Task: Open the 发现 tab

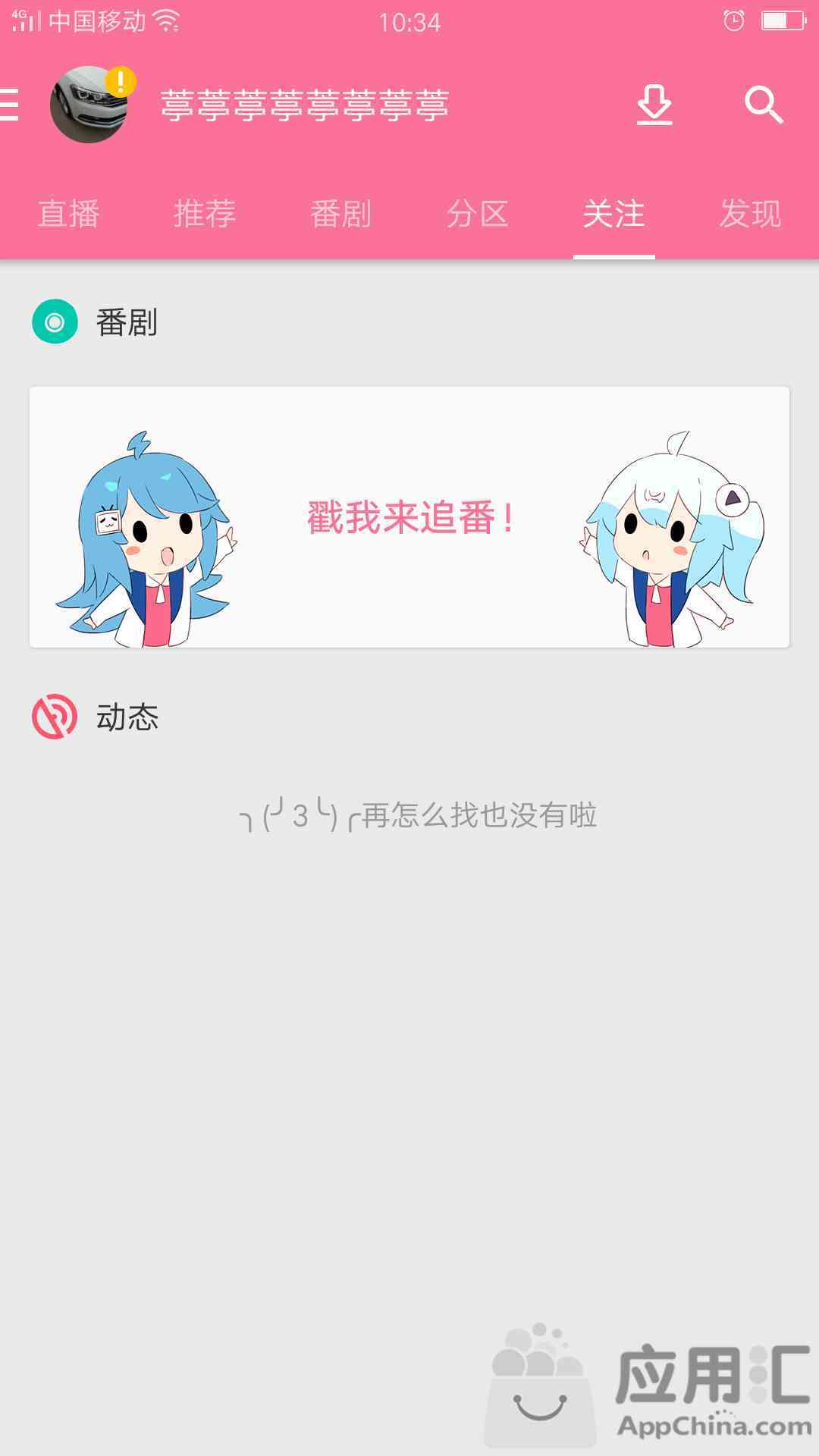Action: coord(750,214)
